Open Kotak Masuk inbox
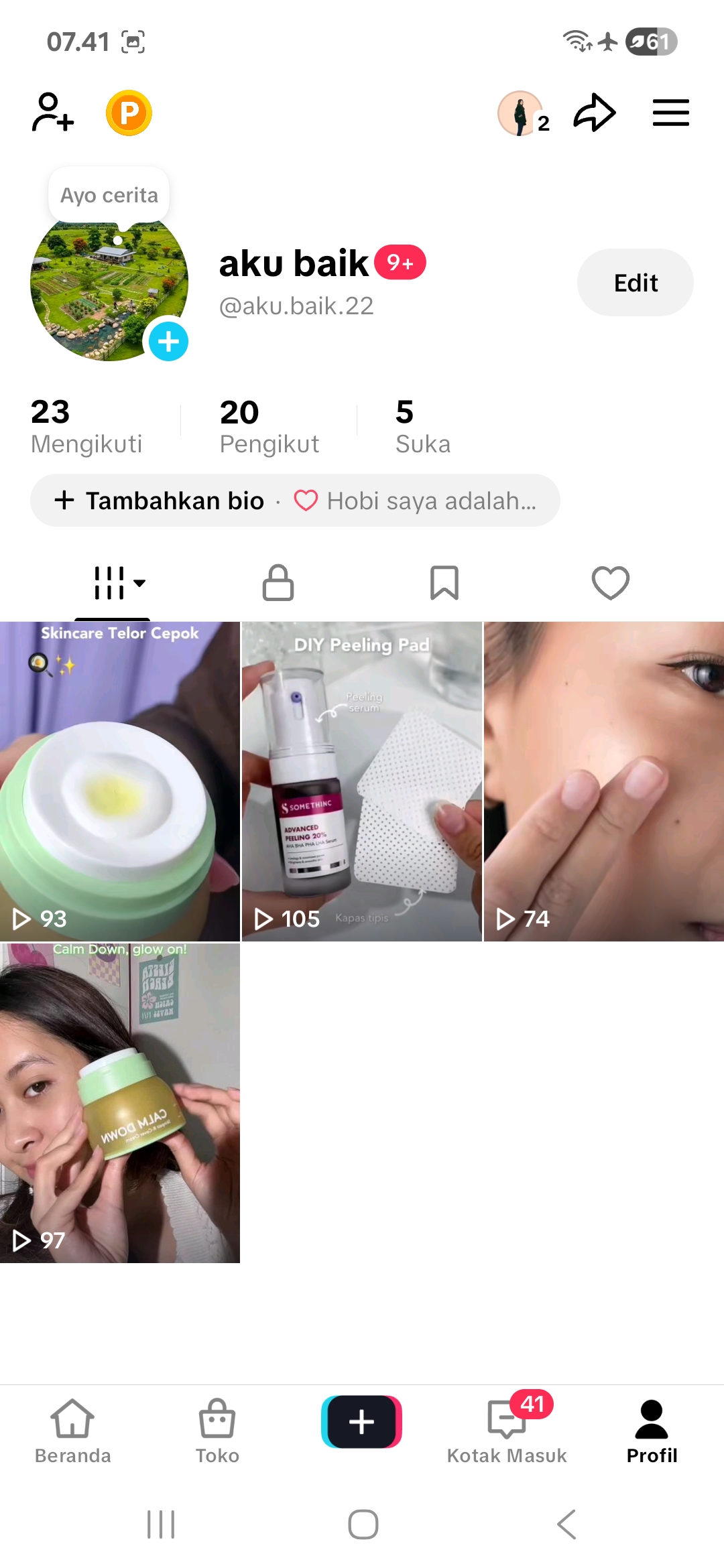This screenshot has width=724, height=1568. click(507, 1431)
